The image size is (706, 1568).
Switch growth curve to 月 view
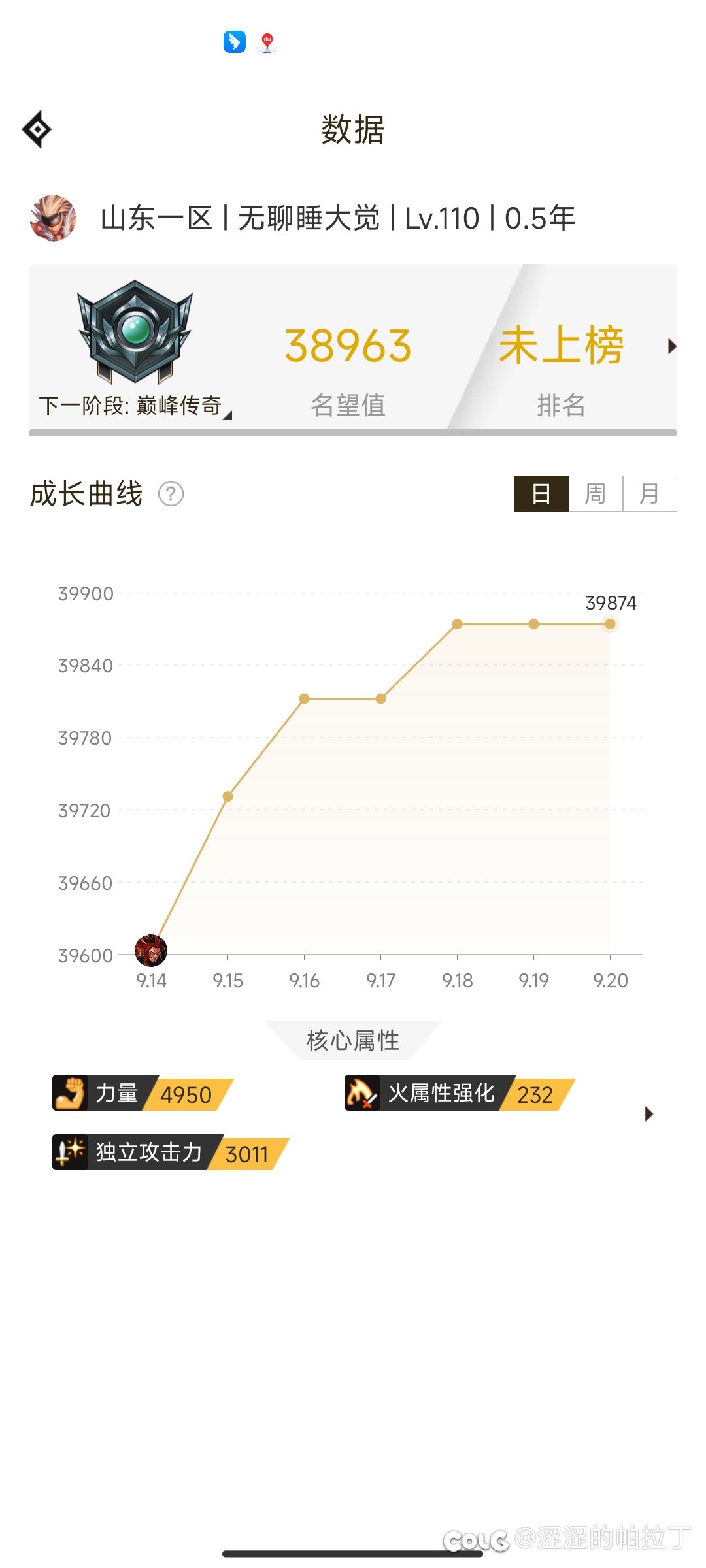(649, 494)
